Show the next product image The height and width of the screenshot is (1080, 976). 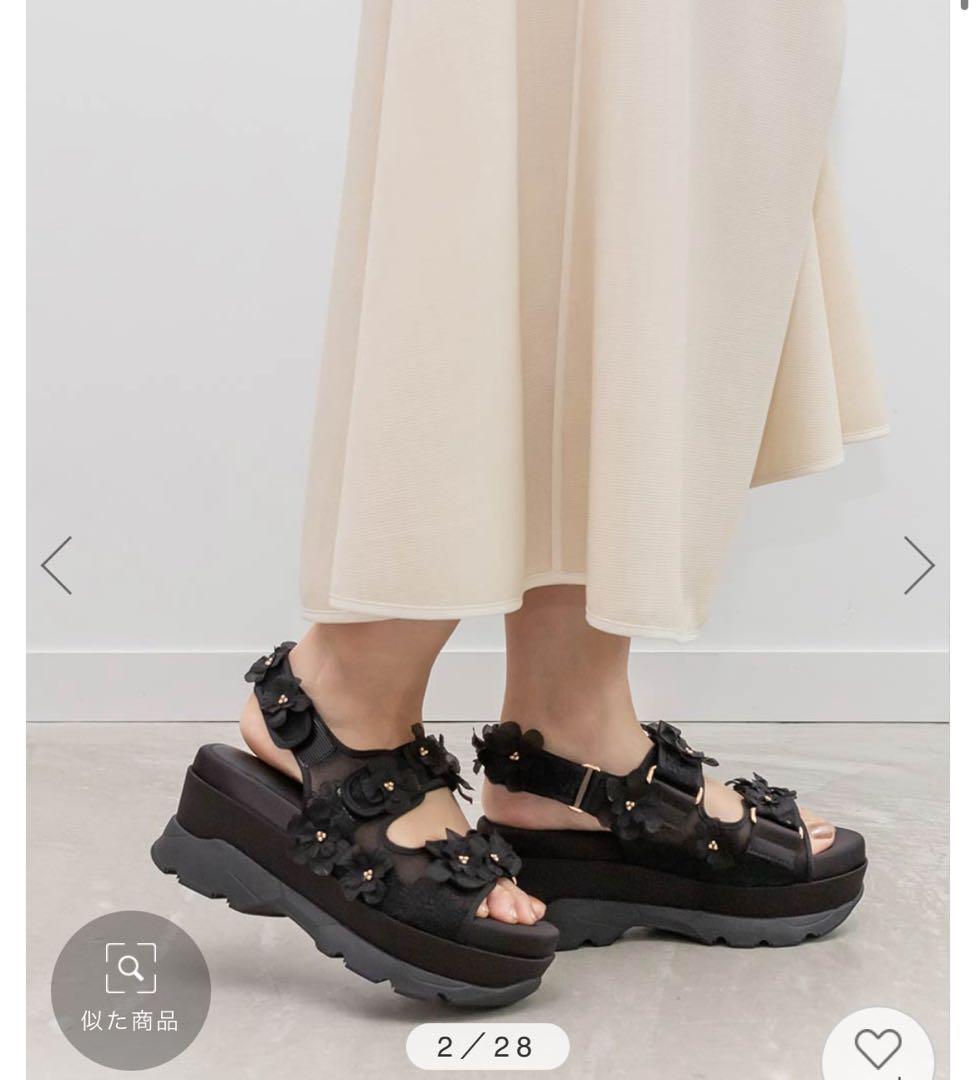(918, 566)
